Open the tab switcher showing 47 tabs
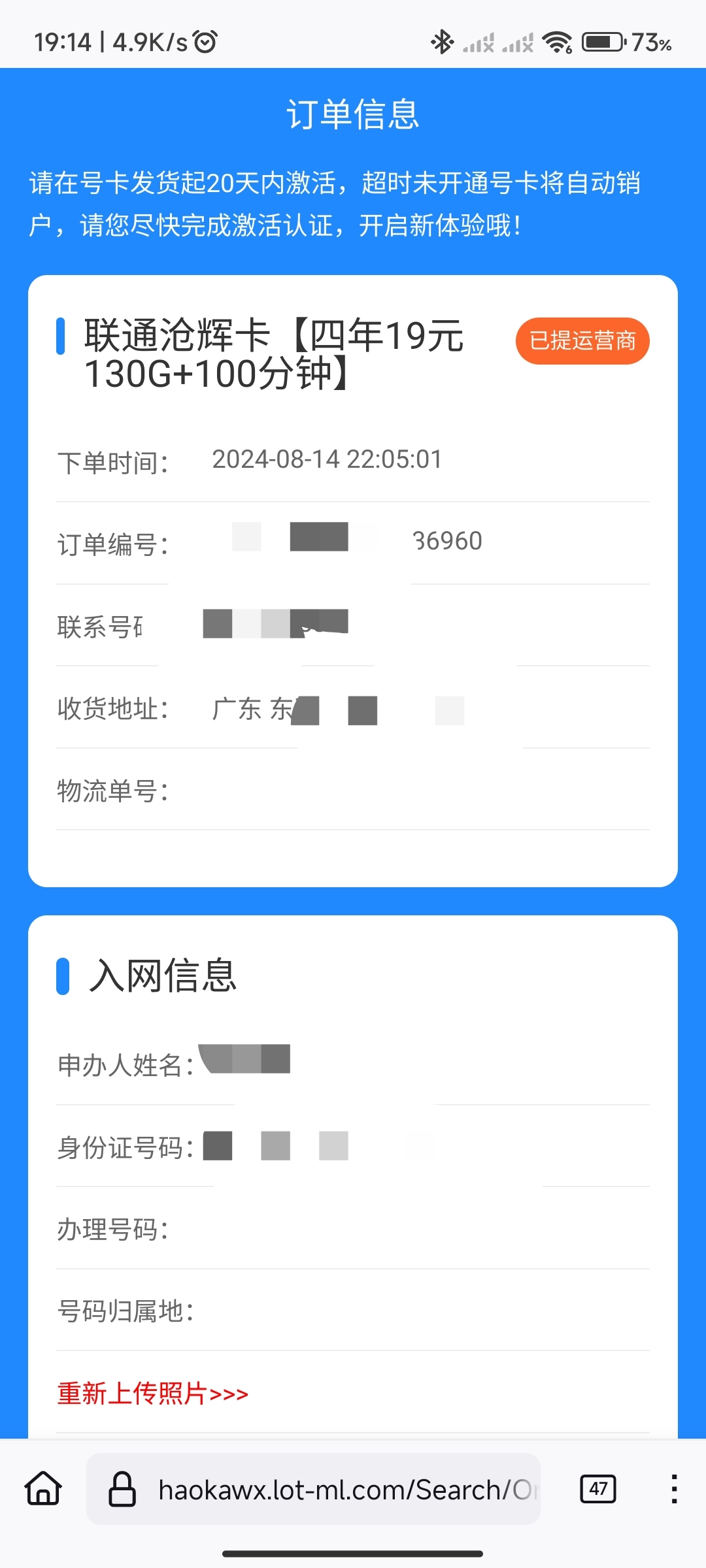Image resolution: width=706 pixels, height=1568 pixels. point(597,1489)
